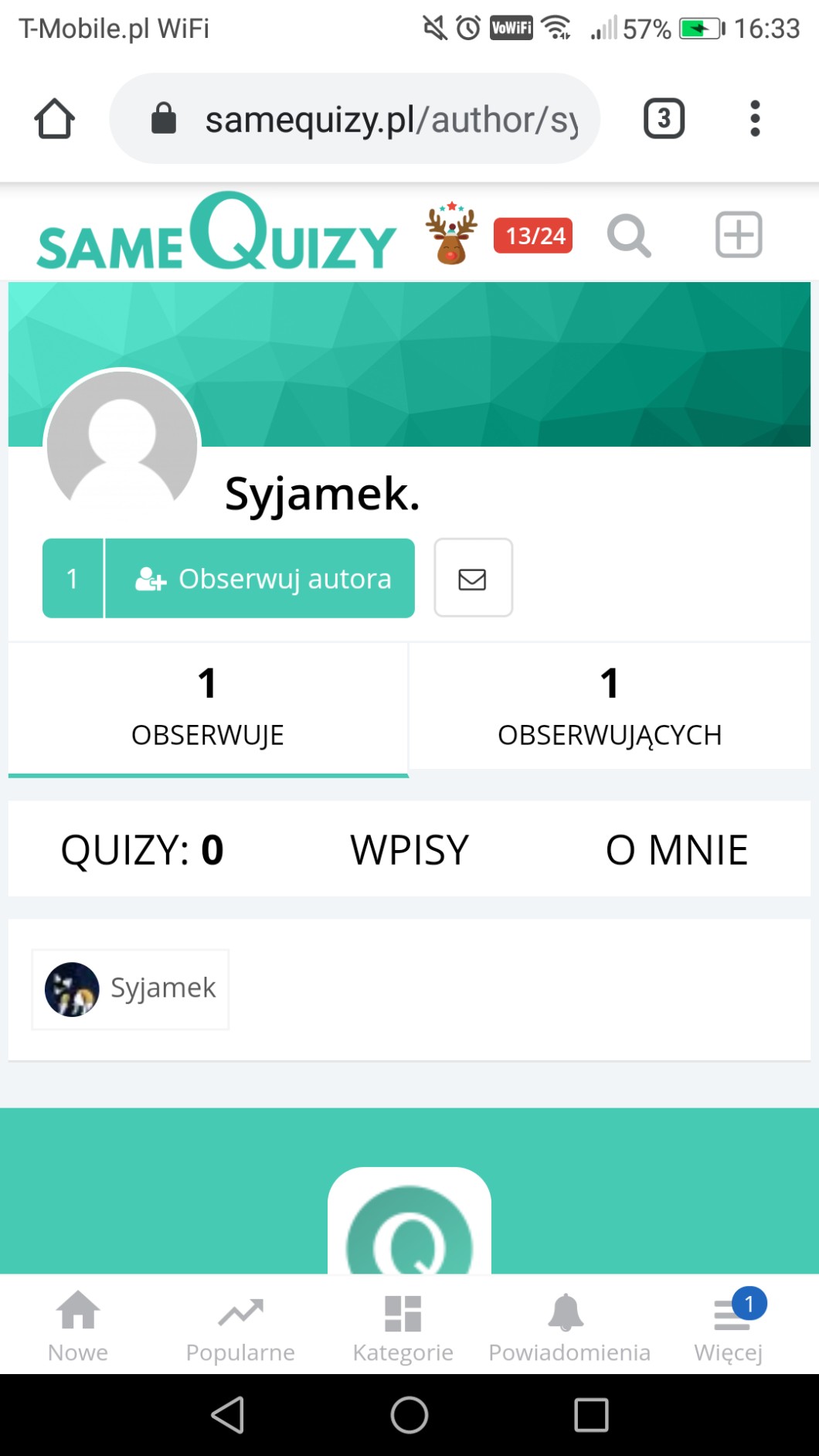This screenshot has height=1456, width=819.
Task: Open the 13/24 reindeer advent calendar
Action: (x=499, y=235)
